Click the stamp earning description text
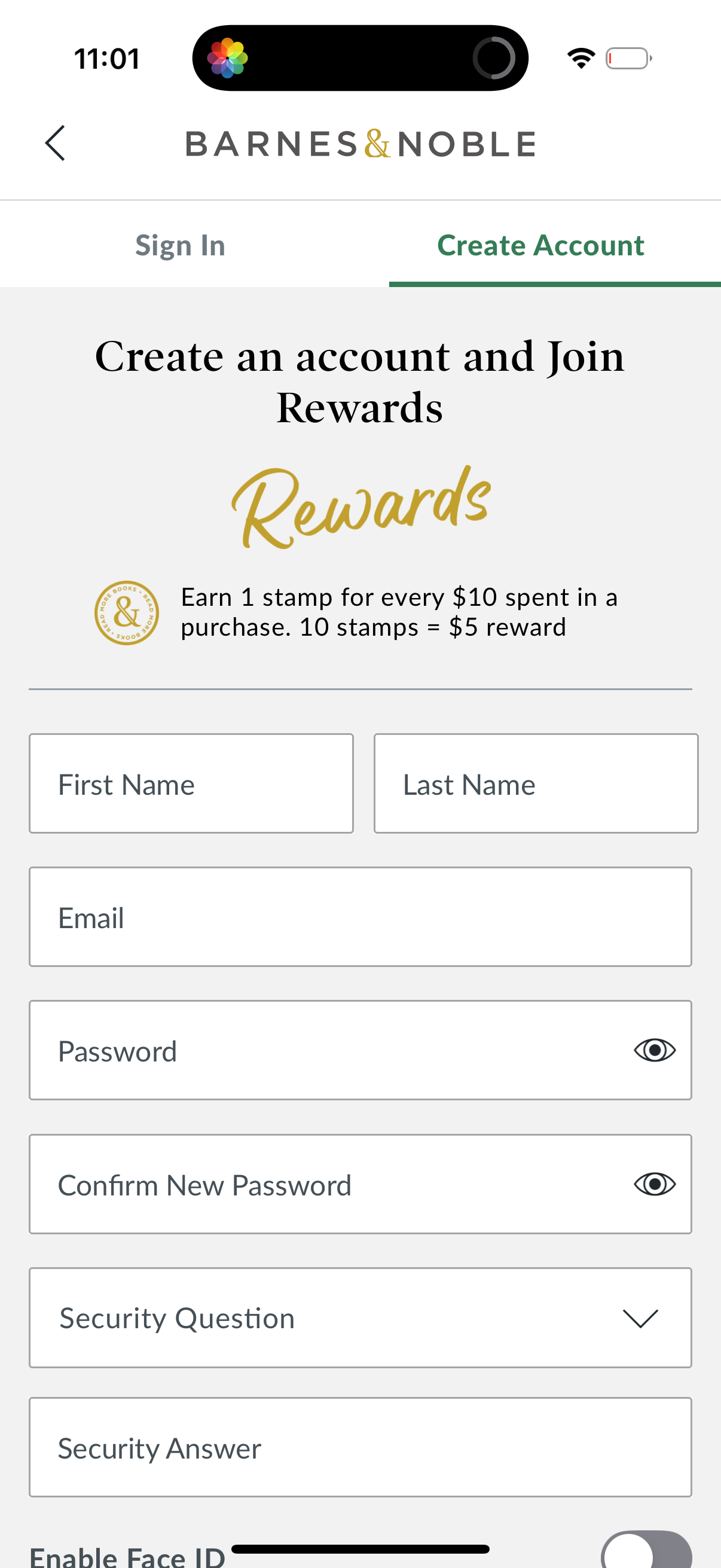Image resolution: width=721 pixels, height=1568 pixels. (399, 611)
